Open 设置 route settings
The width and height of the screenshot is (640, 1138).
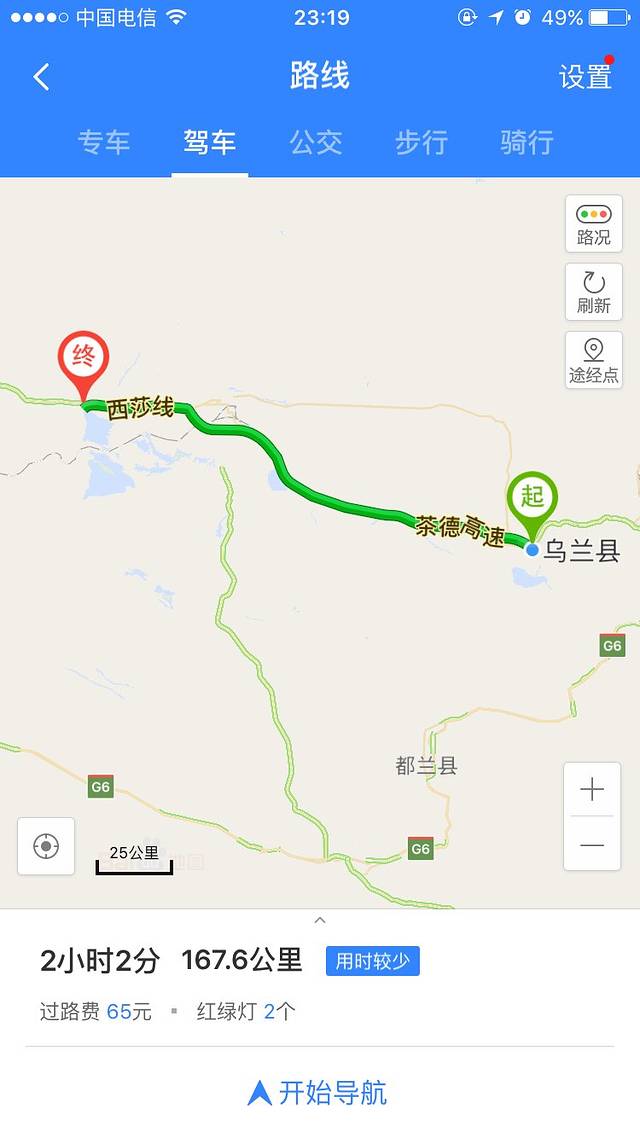tap(585, 77)
